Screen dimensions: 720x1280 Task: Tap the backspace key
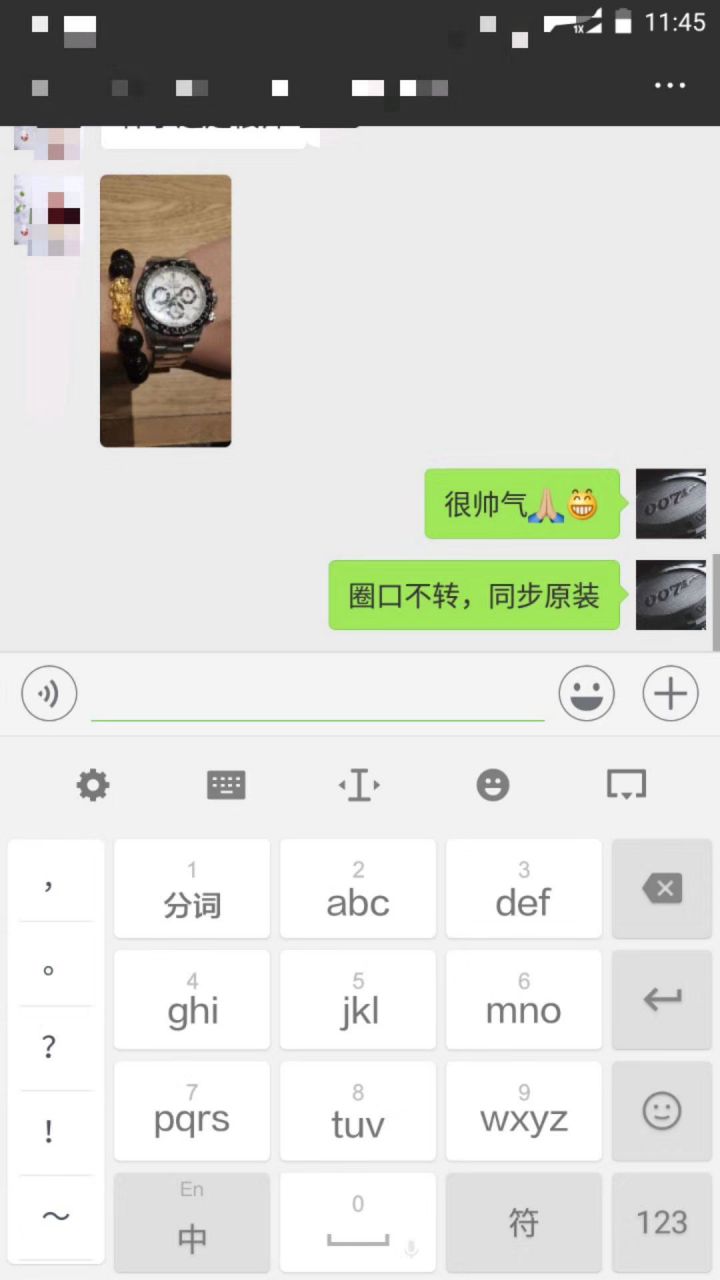point(662,888)
